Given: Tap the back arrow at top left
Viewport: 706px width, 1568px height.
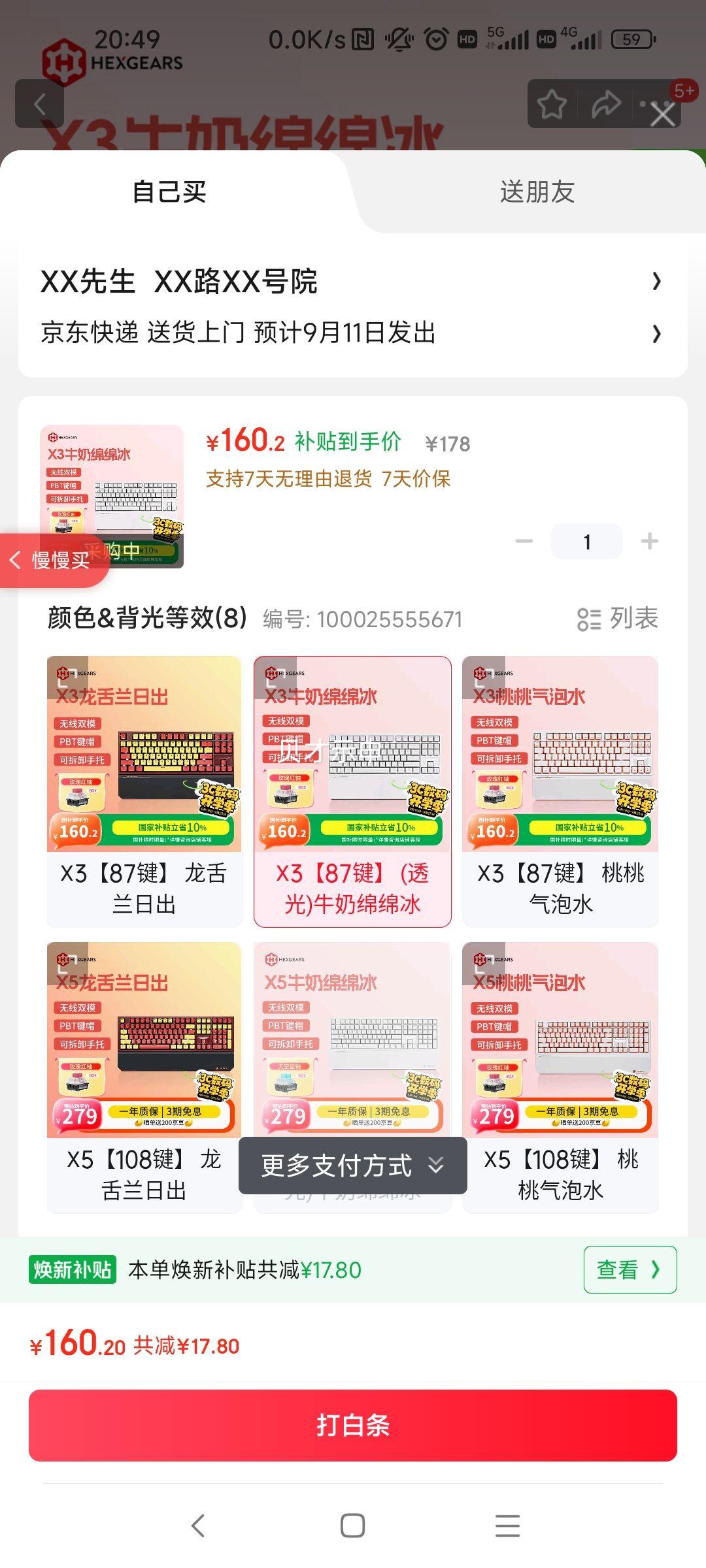Looking at the screenshot, I should pyautogui.click(x=41, y=104).
